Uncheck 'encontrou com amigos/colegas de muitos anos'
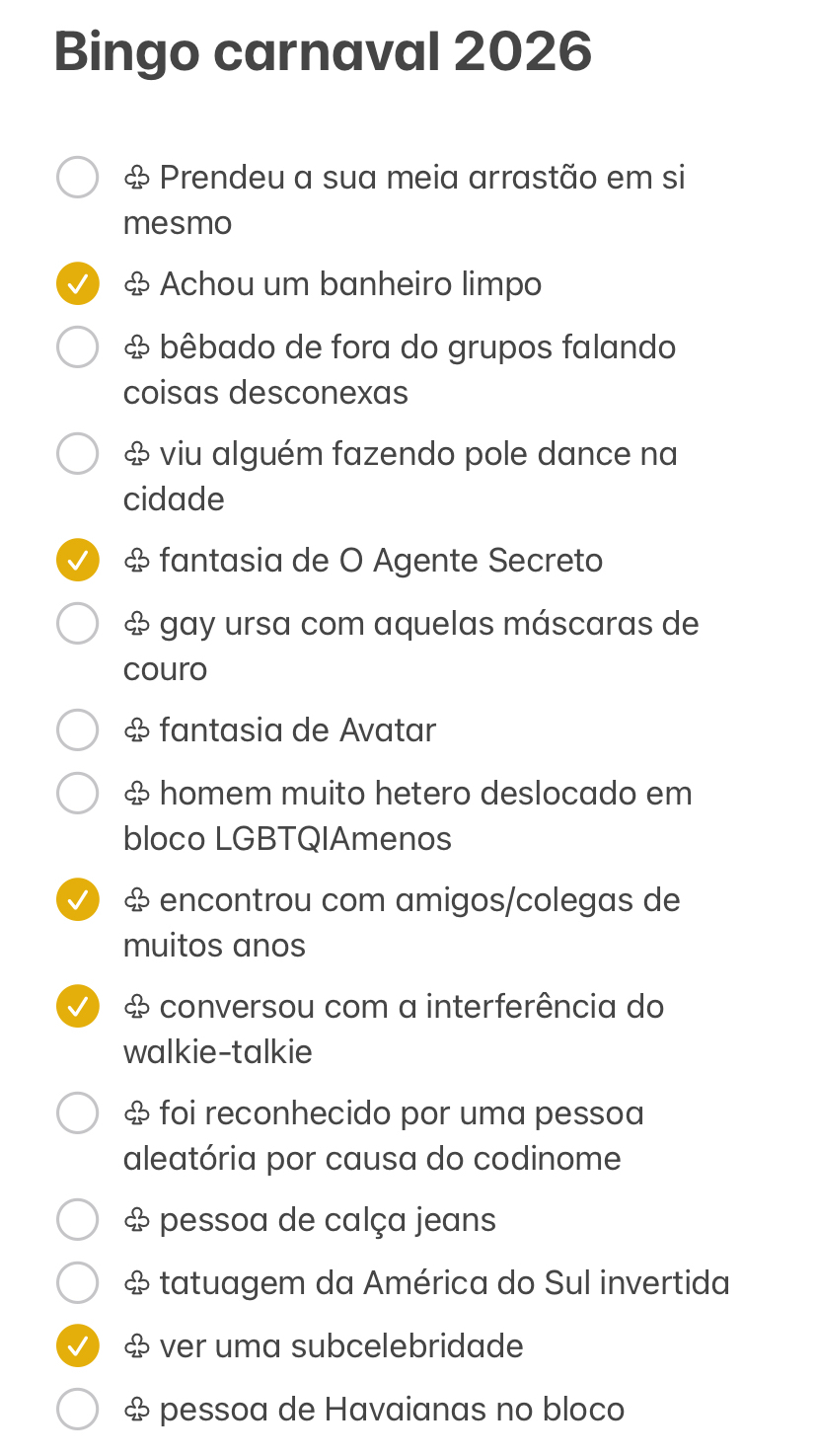The image size is (817, 1456). (x=77, y=900)
